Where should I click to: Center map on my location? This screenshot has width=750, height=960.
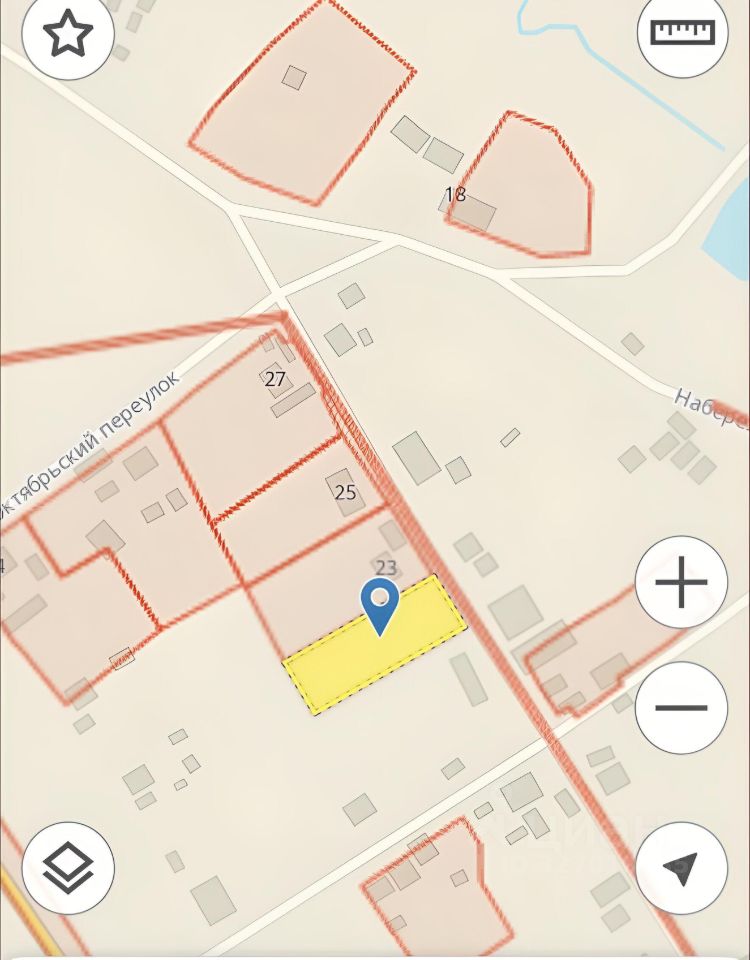tap(681, 867)
